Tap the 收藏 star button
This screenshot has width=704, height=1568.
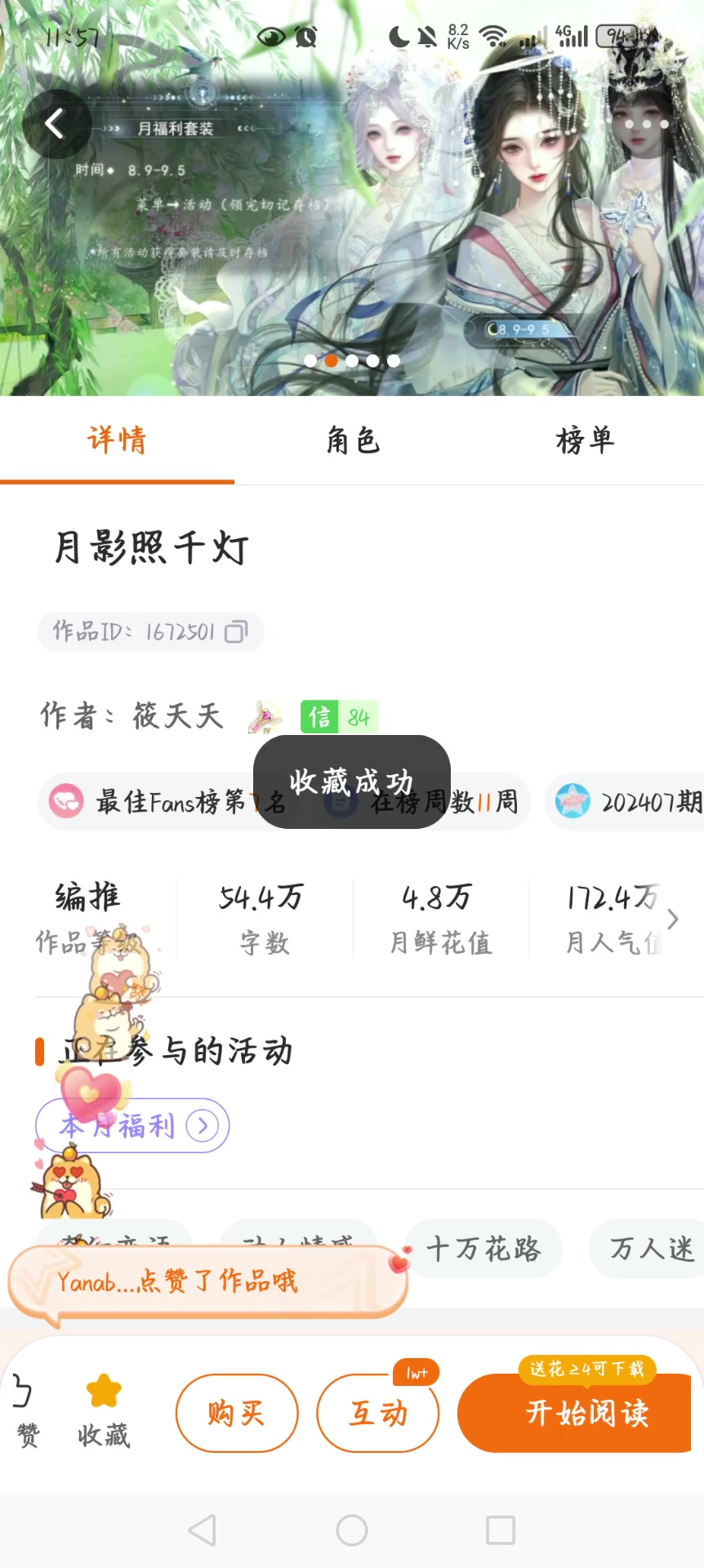[104, 1409]
